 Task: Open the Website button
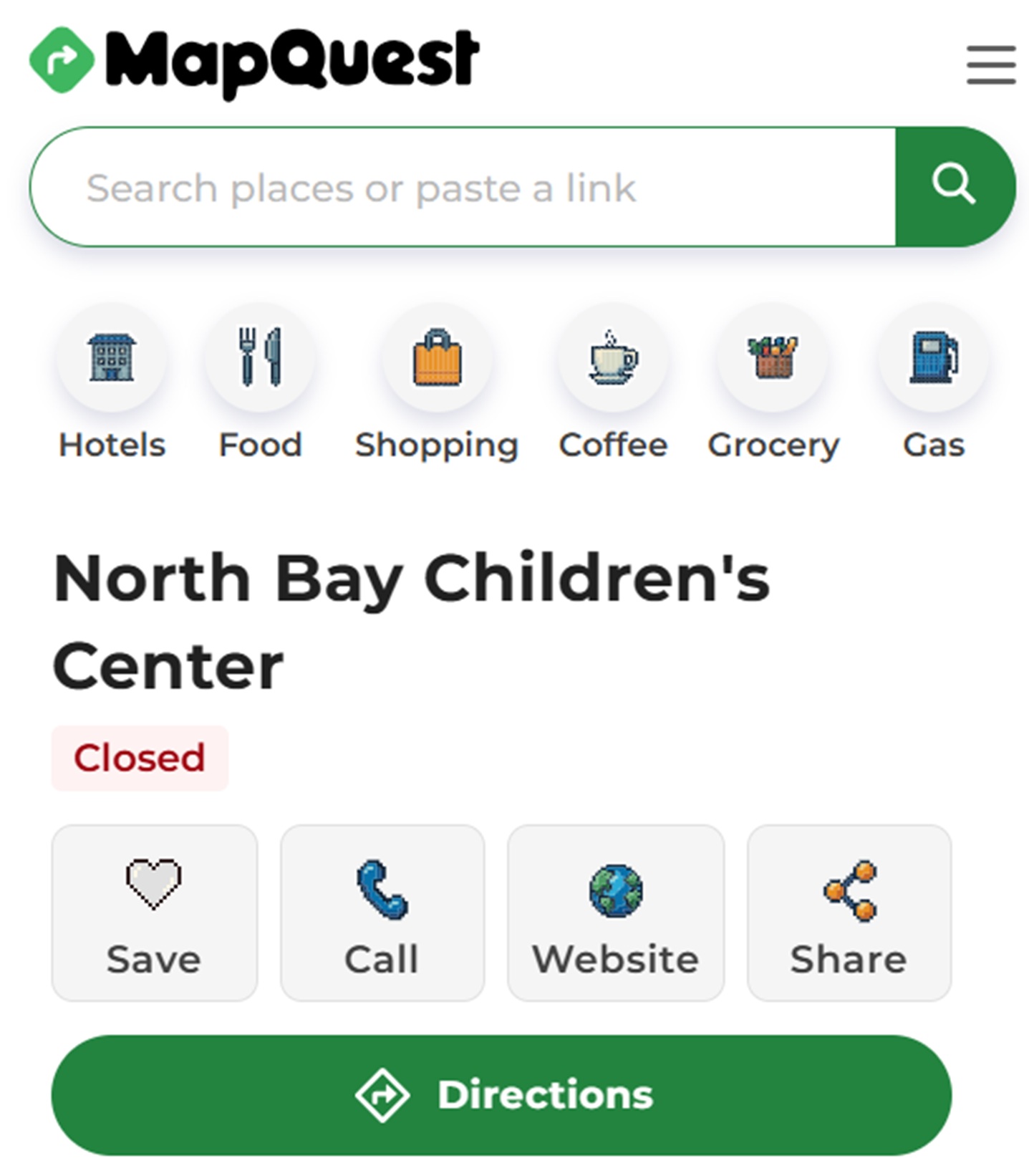pyautogui.click(x=615, y=912)
